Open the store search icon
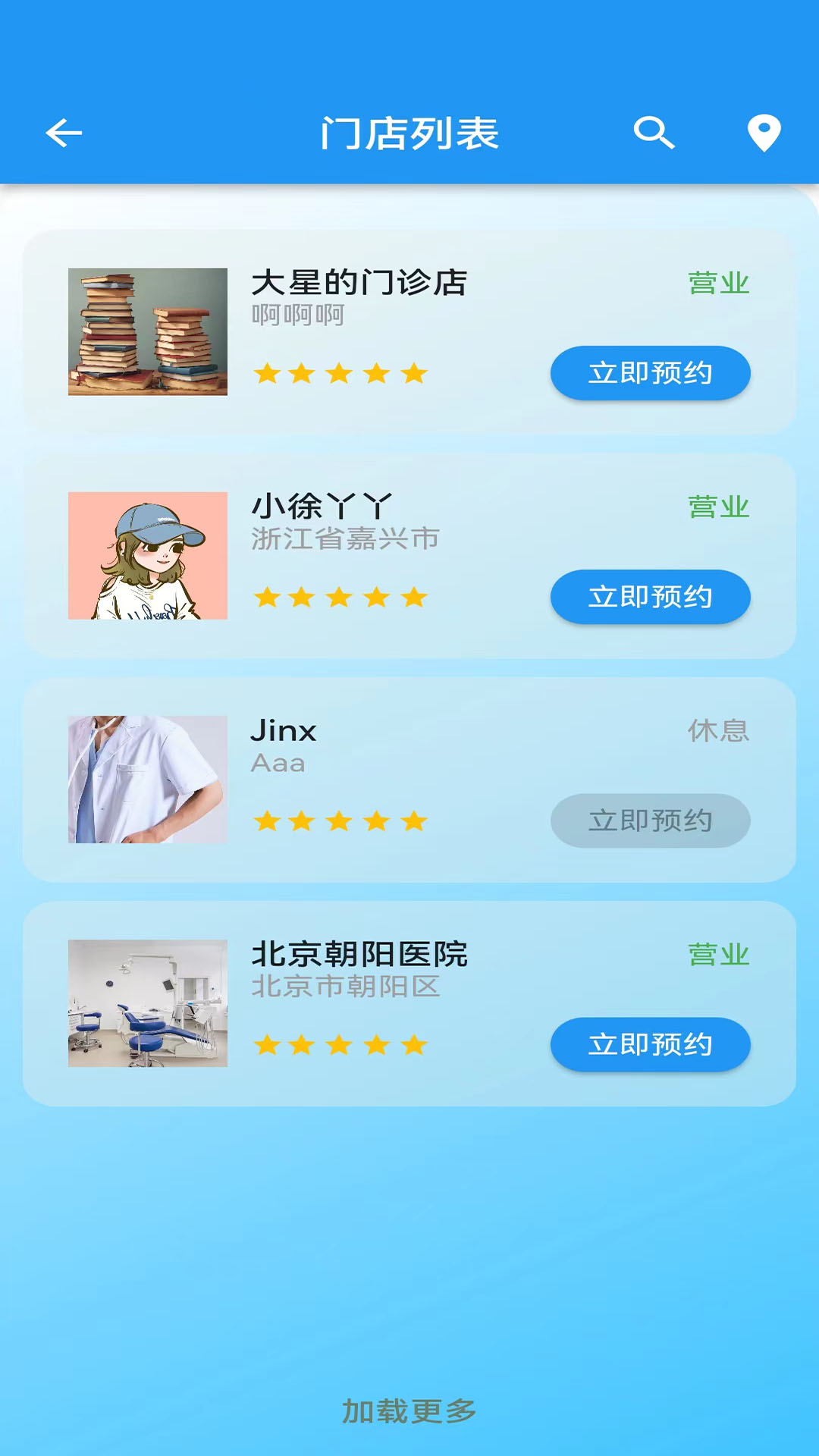This screenshot has height=1456, width=819. point(654,133)
